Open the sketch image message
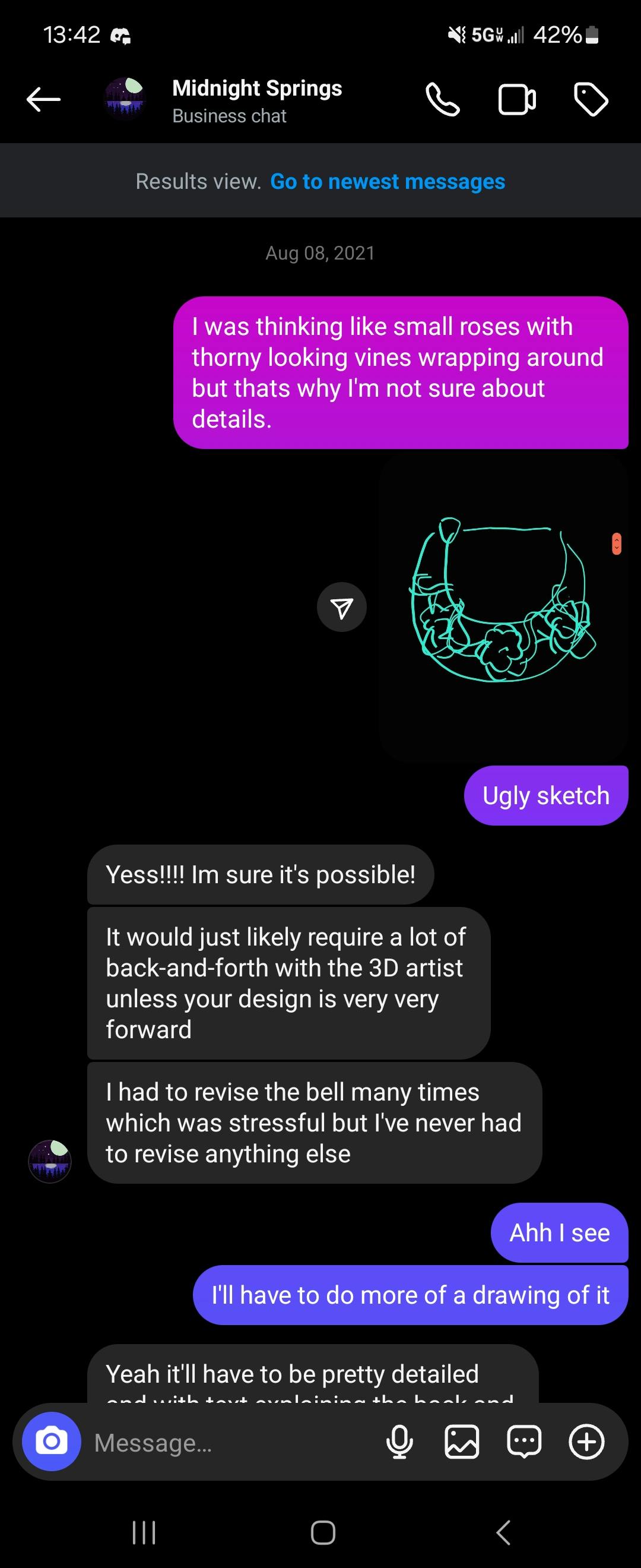The height and width of the screenshot is (1568, 641). click(502, 608)
